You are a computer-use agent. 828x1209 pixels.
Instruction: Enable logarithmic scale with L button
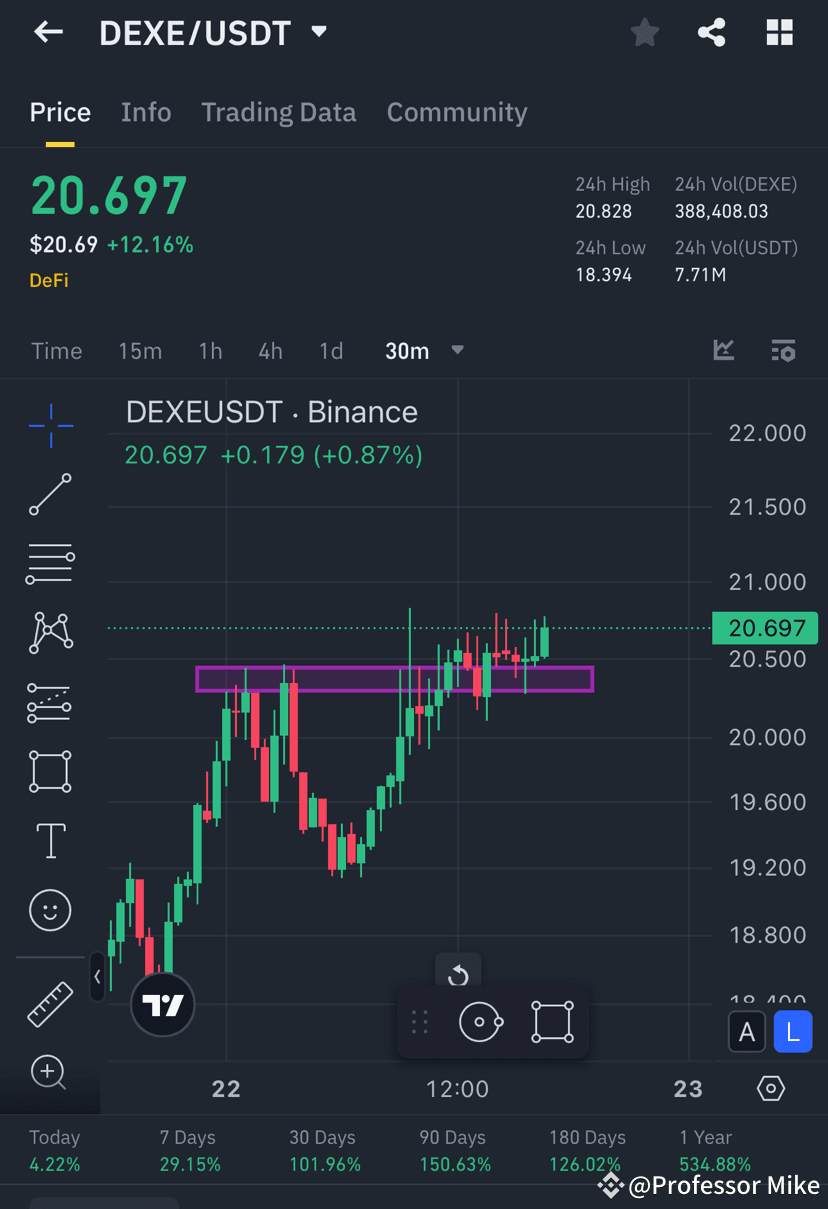[x=792, y=1032]
